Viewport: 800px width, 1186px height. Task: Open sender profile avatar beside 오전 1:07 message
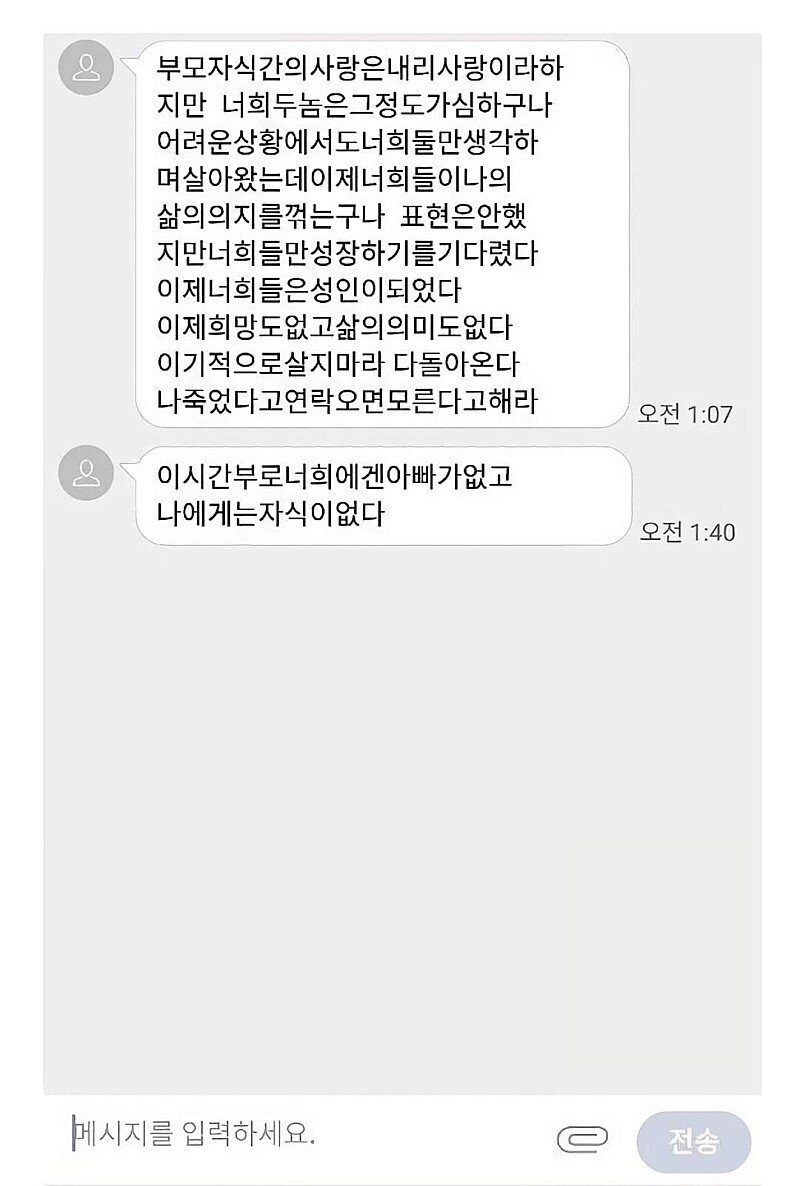[x=86, y=69]
